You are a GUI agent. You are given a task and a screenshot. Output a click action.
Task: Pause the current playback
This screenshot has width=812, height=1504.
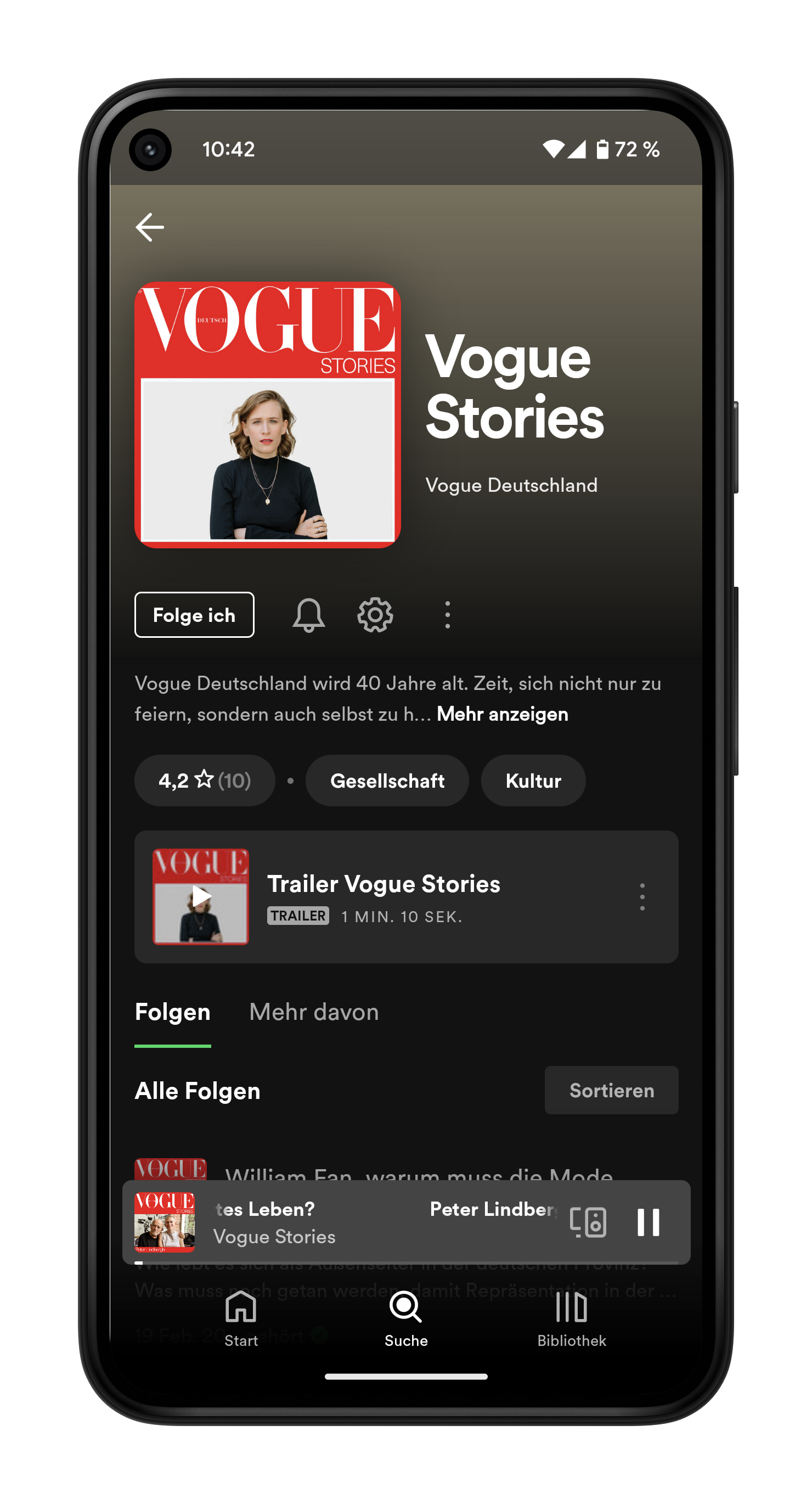coord(648,1222)
